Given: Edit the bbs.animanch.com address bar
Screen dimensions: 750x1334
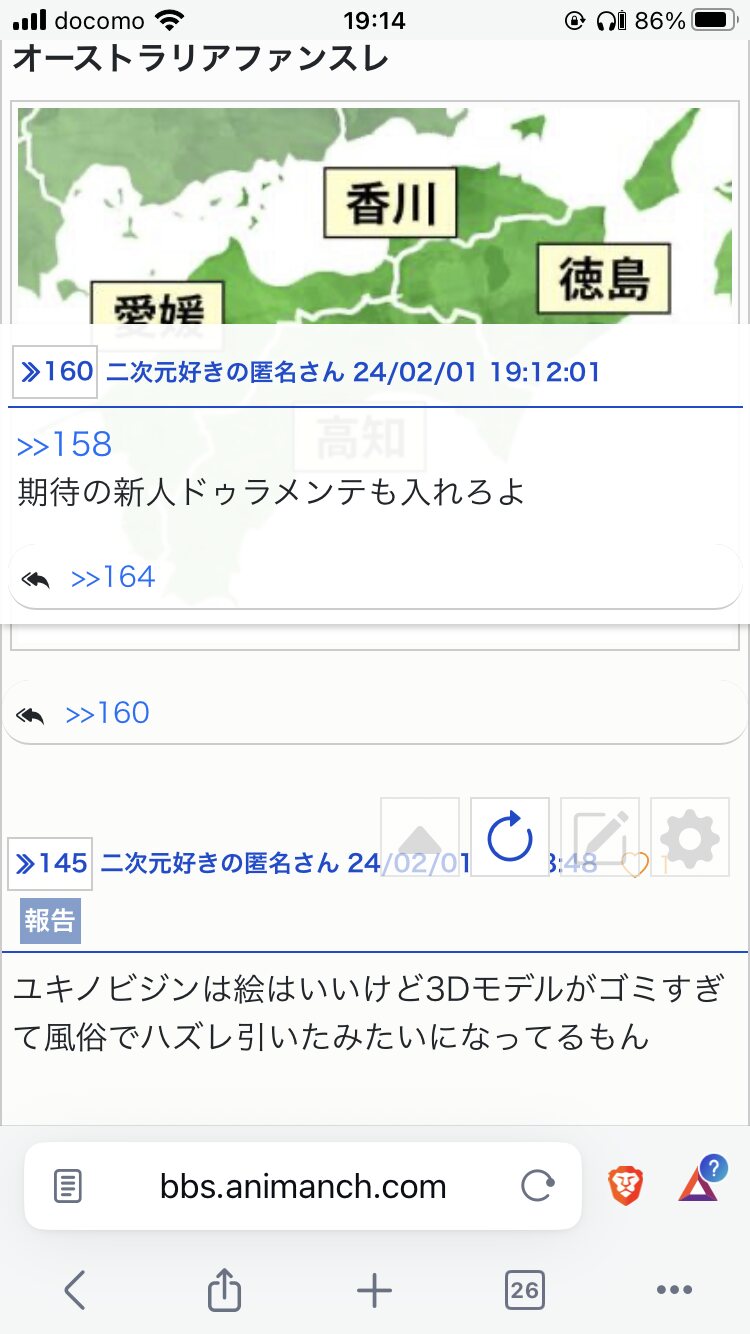Looking at the screenshot, I should (x=303, y=1187).
